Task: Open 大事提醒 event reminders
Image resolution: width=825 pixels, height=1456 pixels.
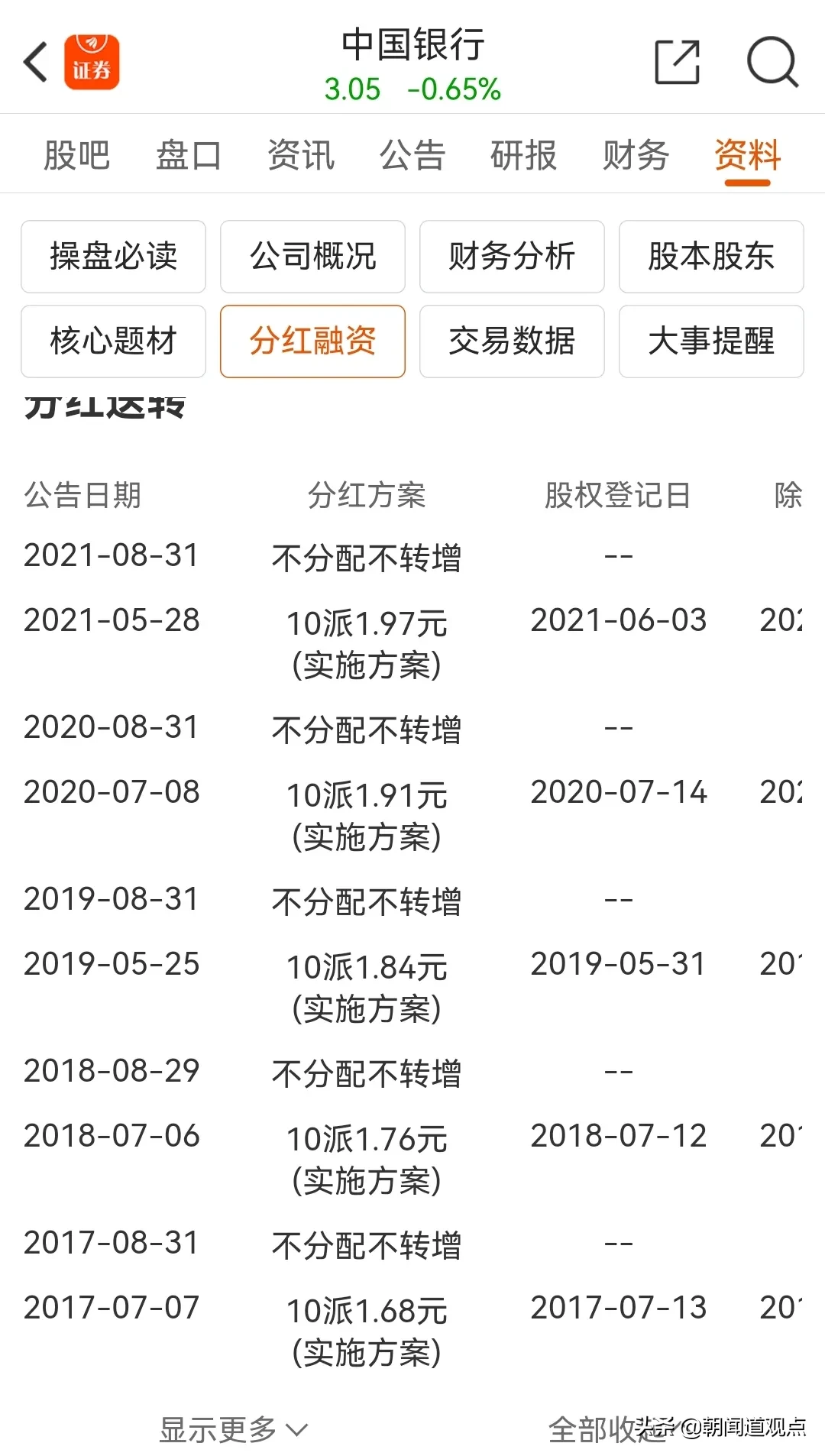Action: click(711, 341)
